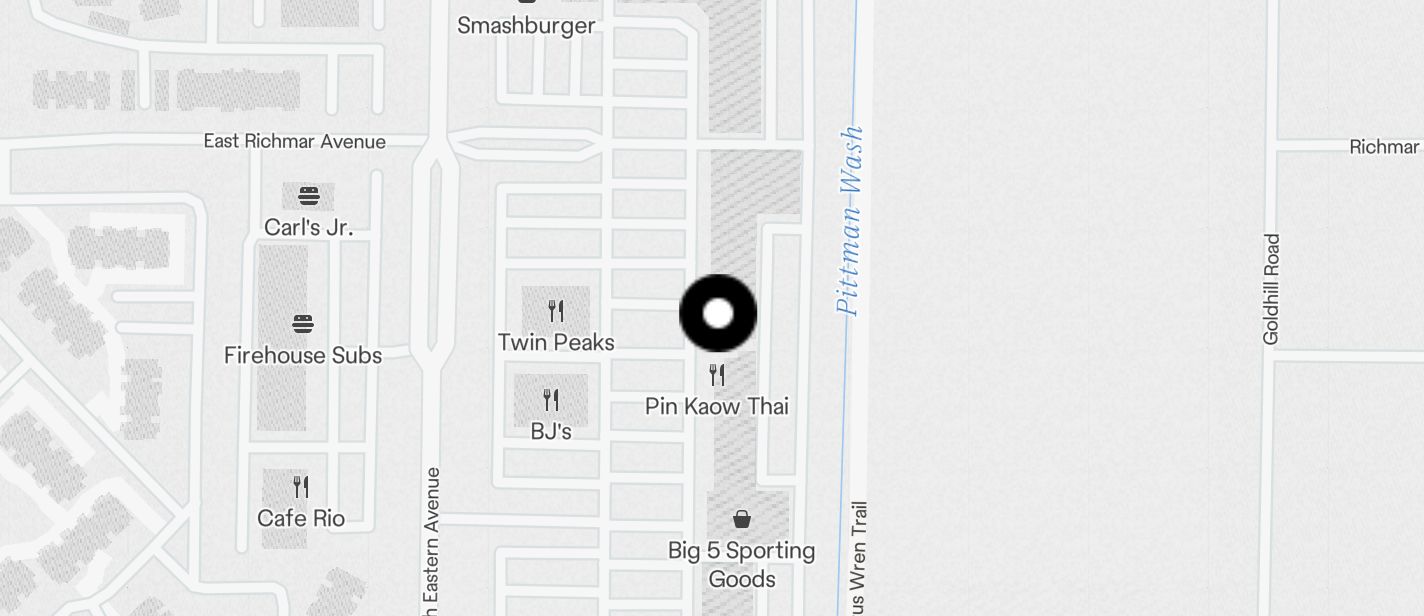Tap the Firehouse Subs place marker
This screenshot has height=616, width=1424.
pos(303,324)
